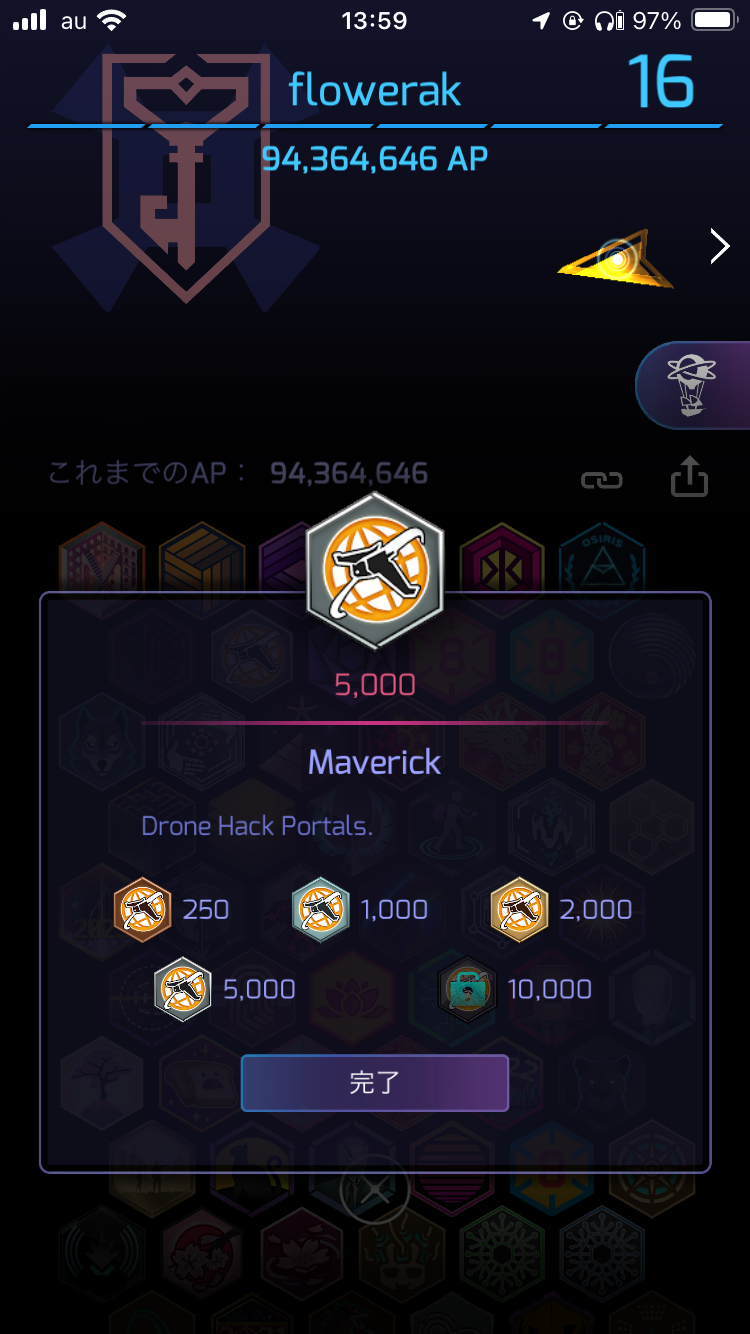Close the profile with X button

(x=374, y=1192)
